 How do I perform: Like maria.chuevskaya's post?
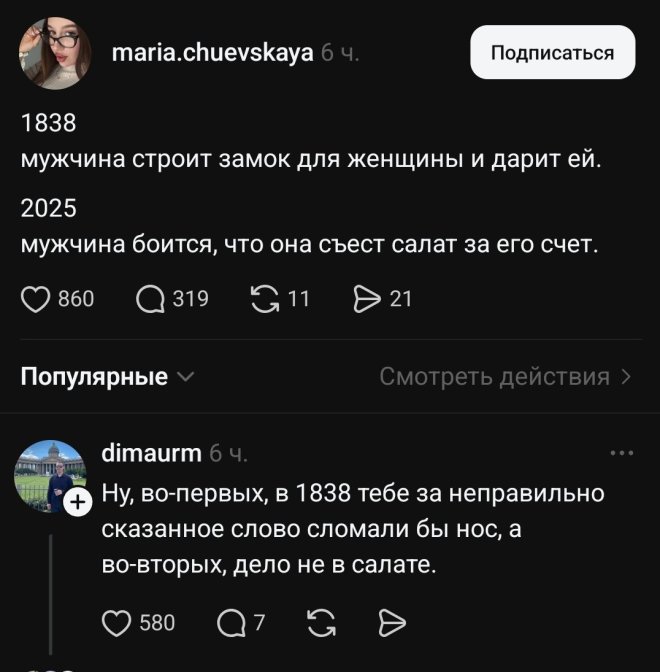(x=36, y=298)
